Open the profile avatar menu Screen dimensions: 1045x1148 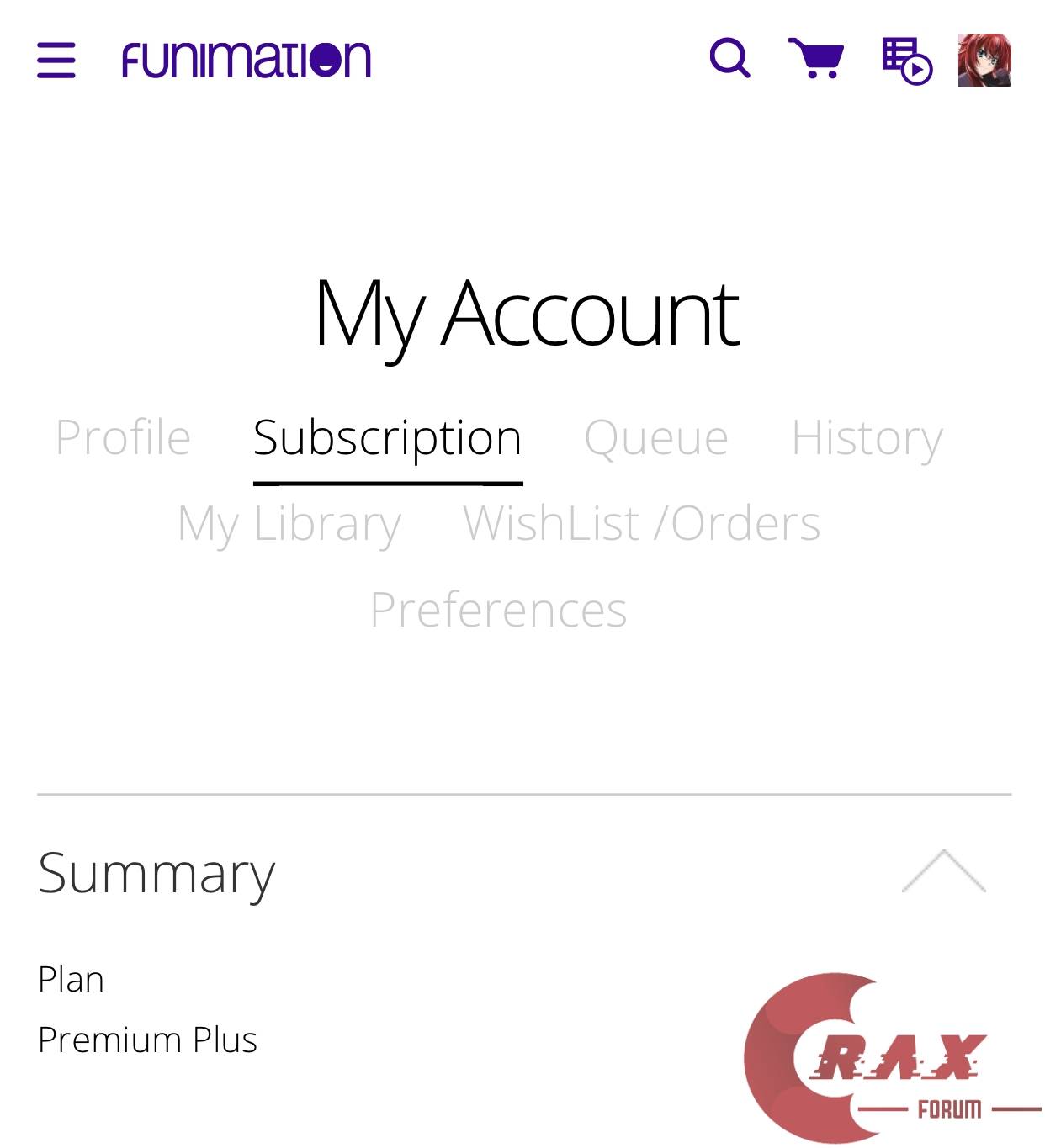coord(984,61)
